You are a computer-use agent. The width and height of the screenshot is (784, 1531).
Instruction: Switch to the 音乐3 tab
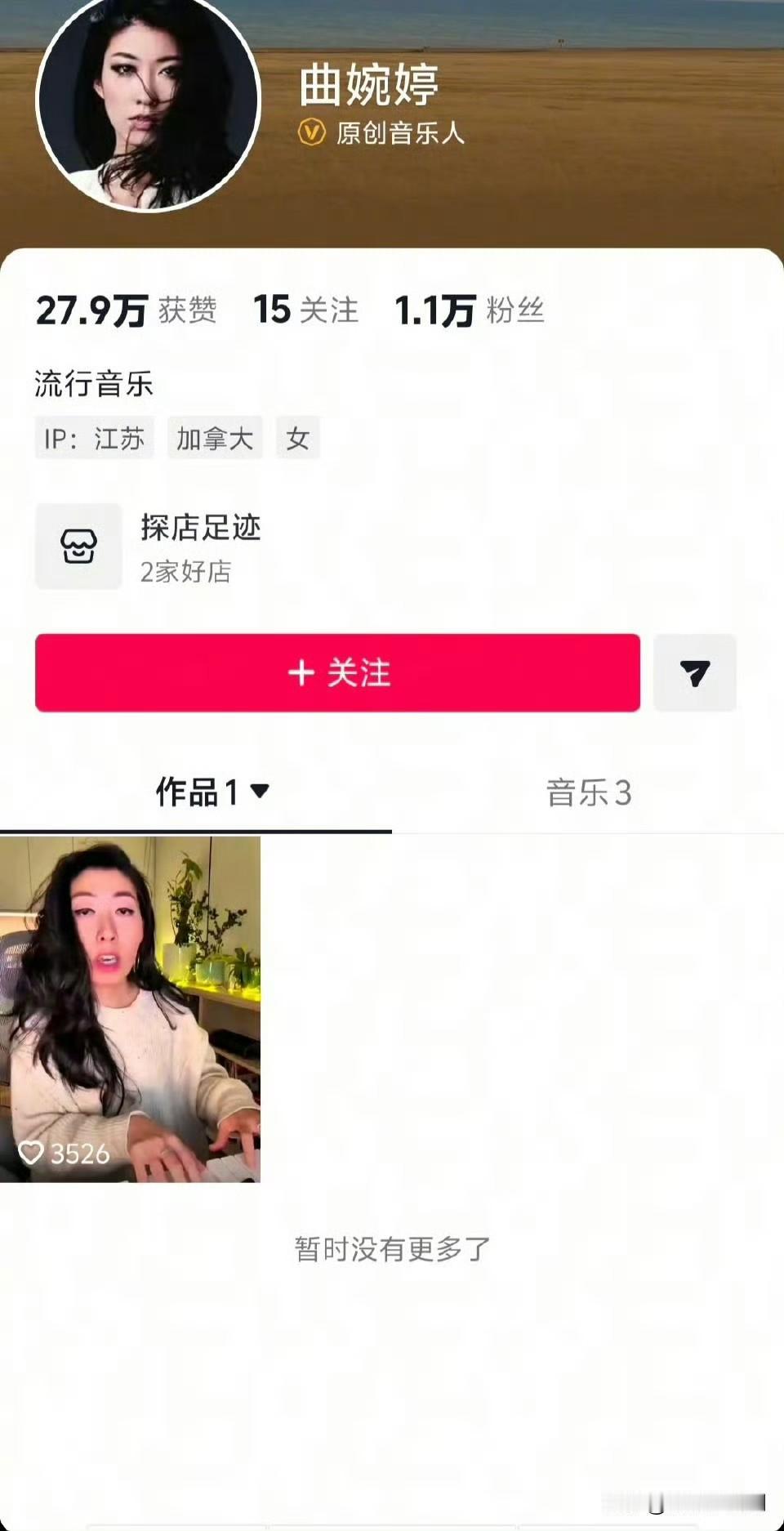tap(587, 791)
